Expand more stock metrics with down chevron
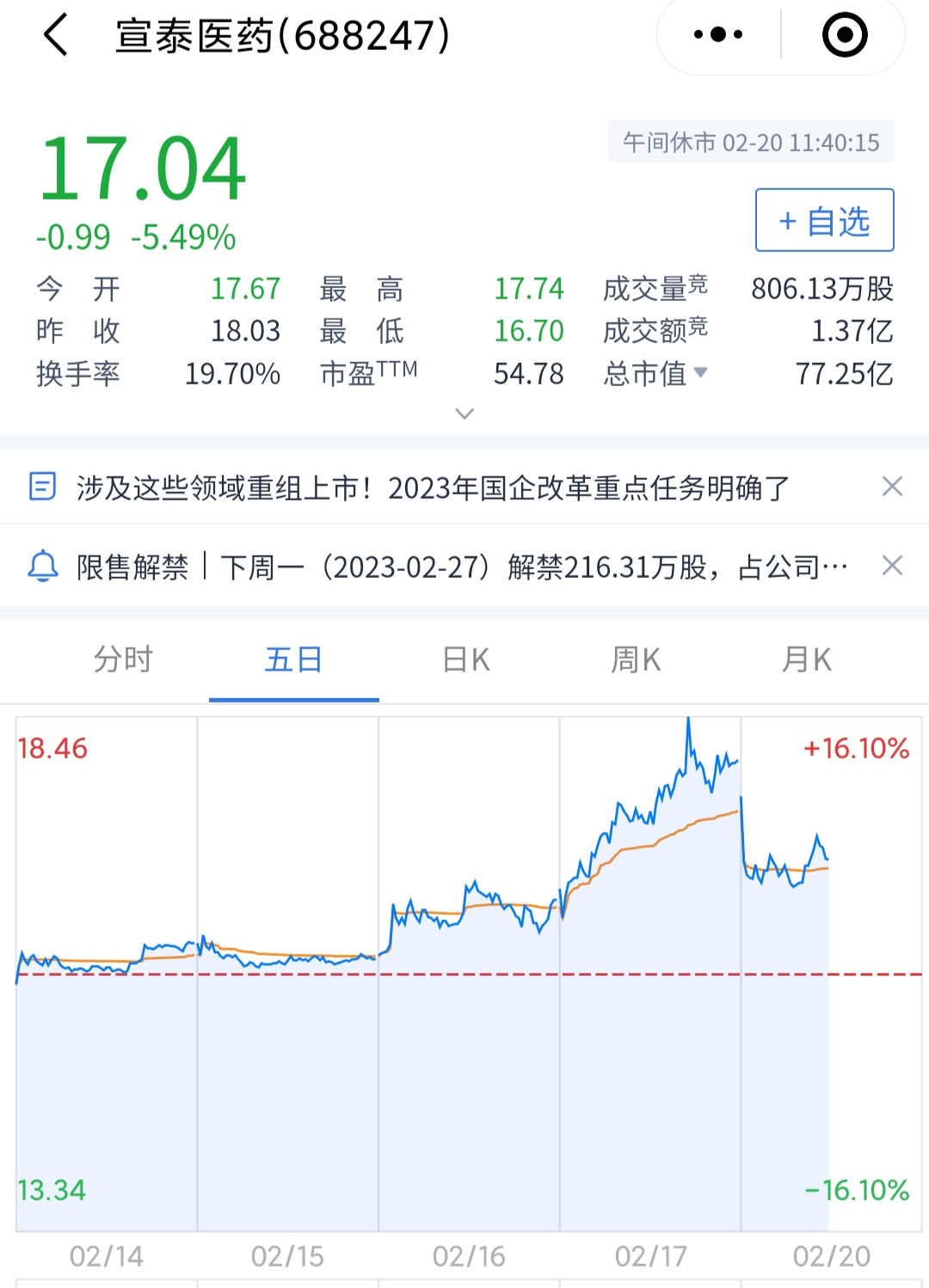Screen dimensions: 929x1288 [x=464, y=414]
